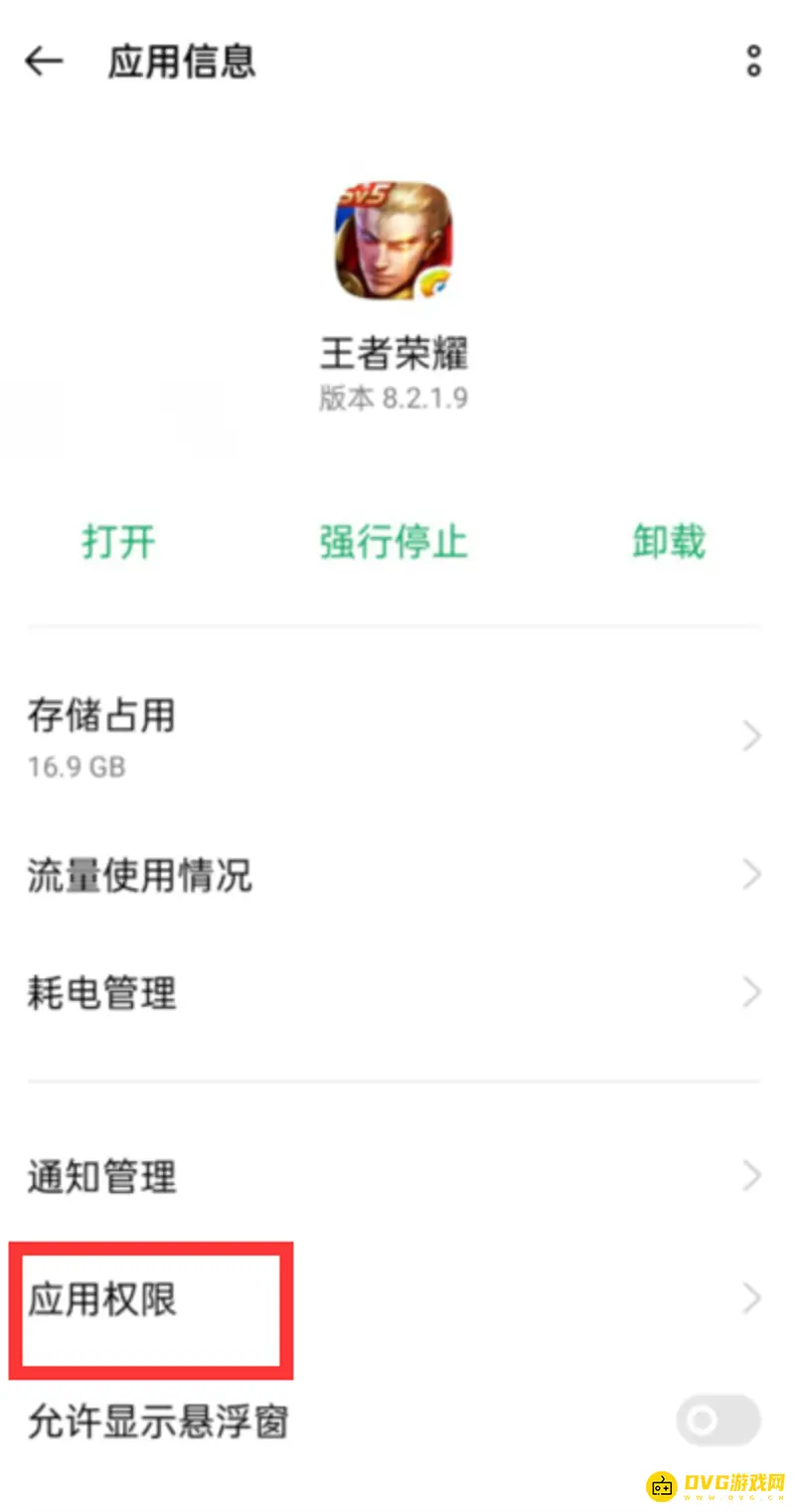This screenshot has height=1512, width=795.
Task: Select the 耗电管理 menu entry
Action: tap(101, 991)
